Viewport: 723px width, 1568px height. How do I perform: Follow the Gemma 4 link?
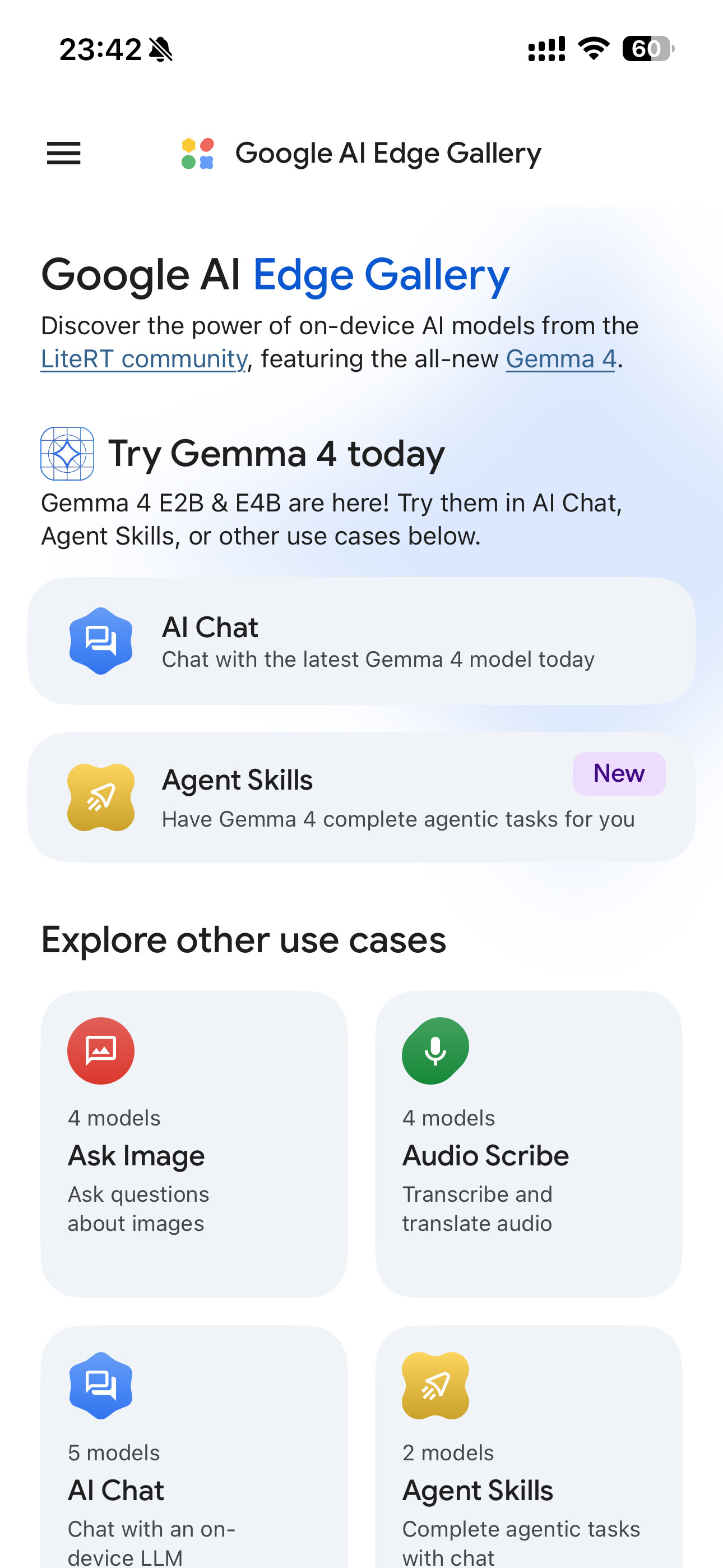560,359
